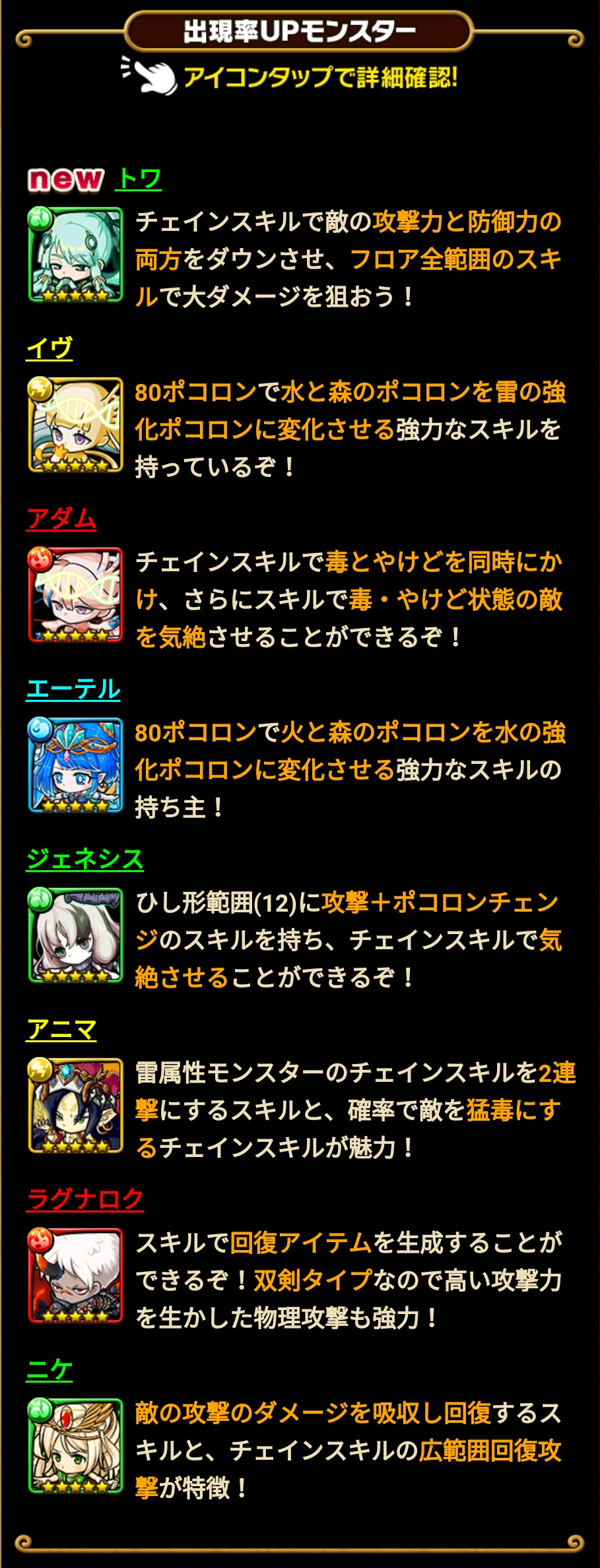Open the ニケ name link
Screen dimensions: 600x1568
50,1369
